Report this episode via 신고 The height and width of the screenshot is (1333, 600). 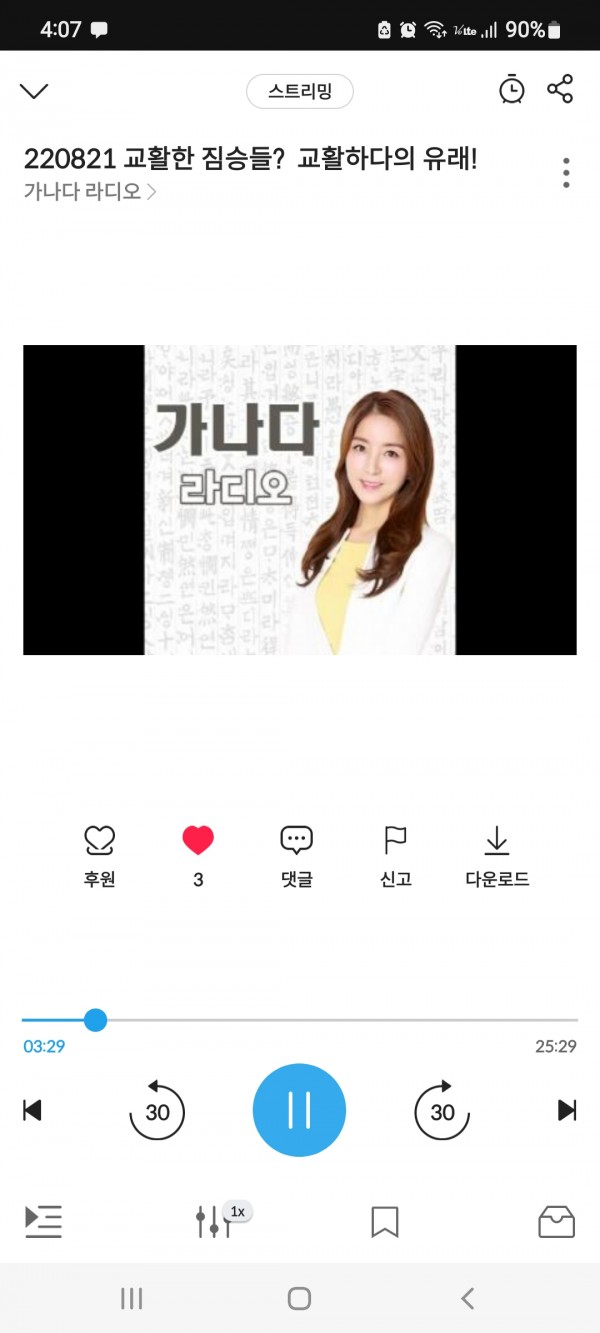click(x=396, y=856)
